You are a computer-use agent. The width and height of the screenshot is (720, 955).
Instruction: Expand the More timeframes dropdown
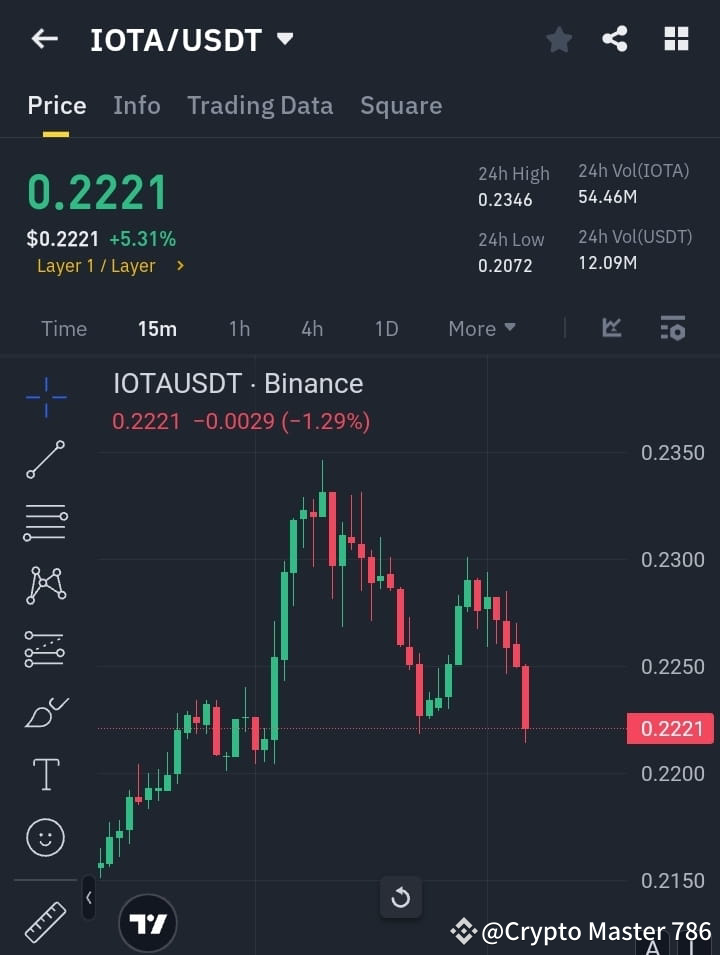481,328
